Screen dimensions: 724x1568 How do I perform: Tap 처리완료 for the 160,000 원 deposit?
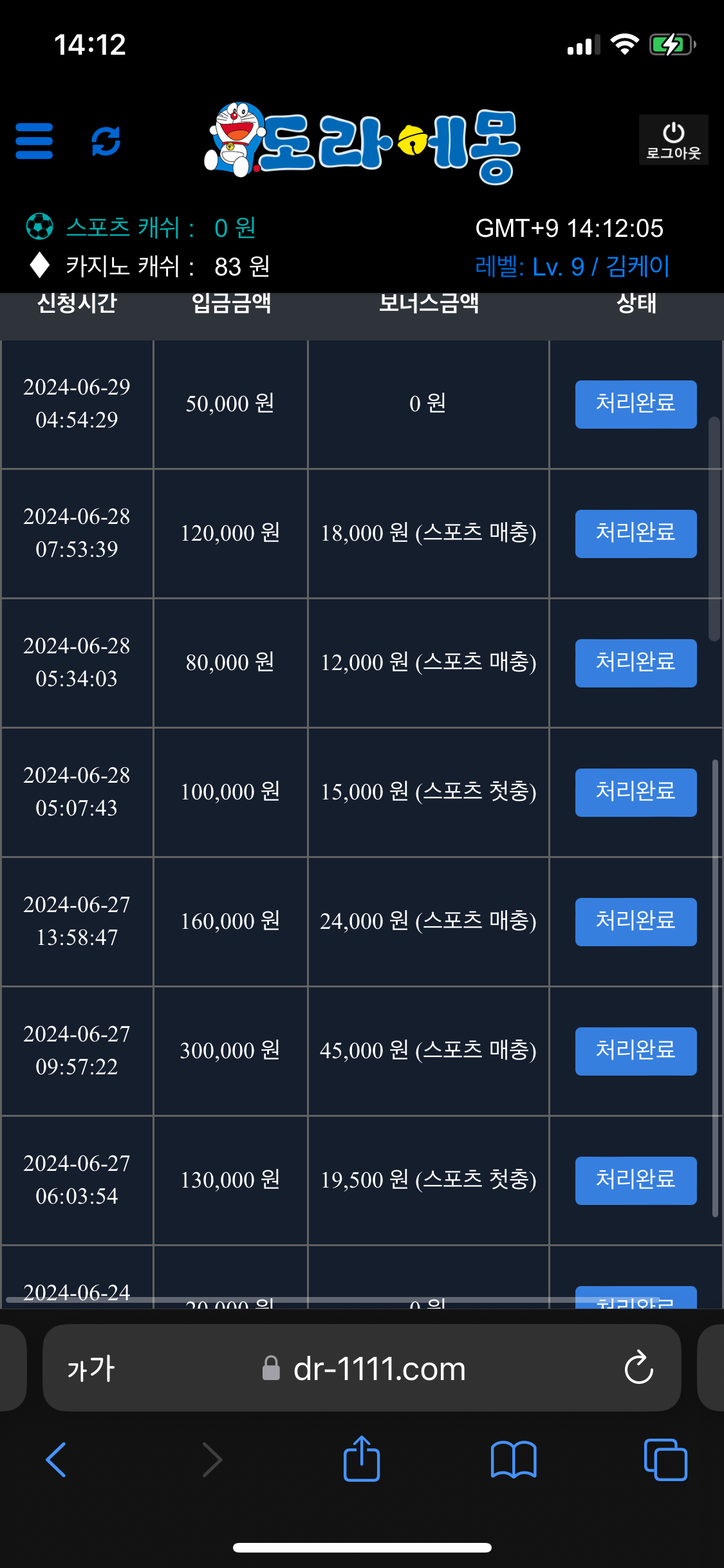635,922
